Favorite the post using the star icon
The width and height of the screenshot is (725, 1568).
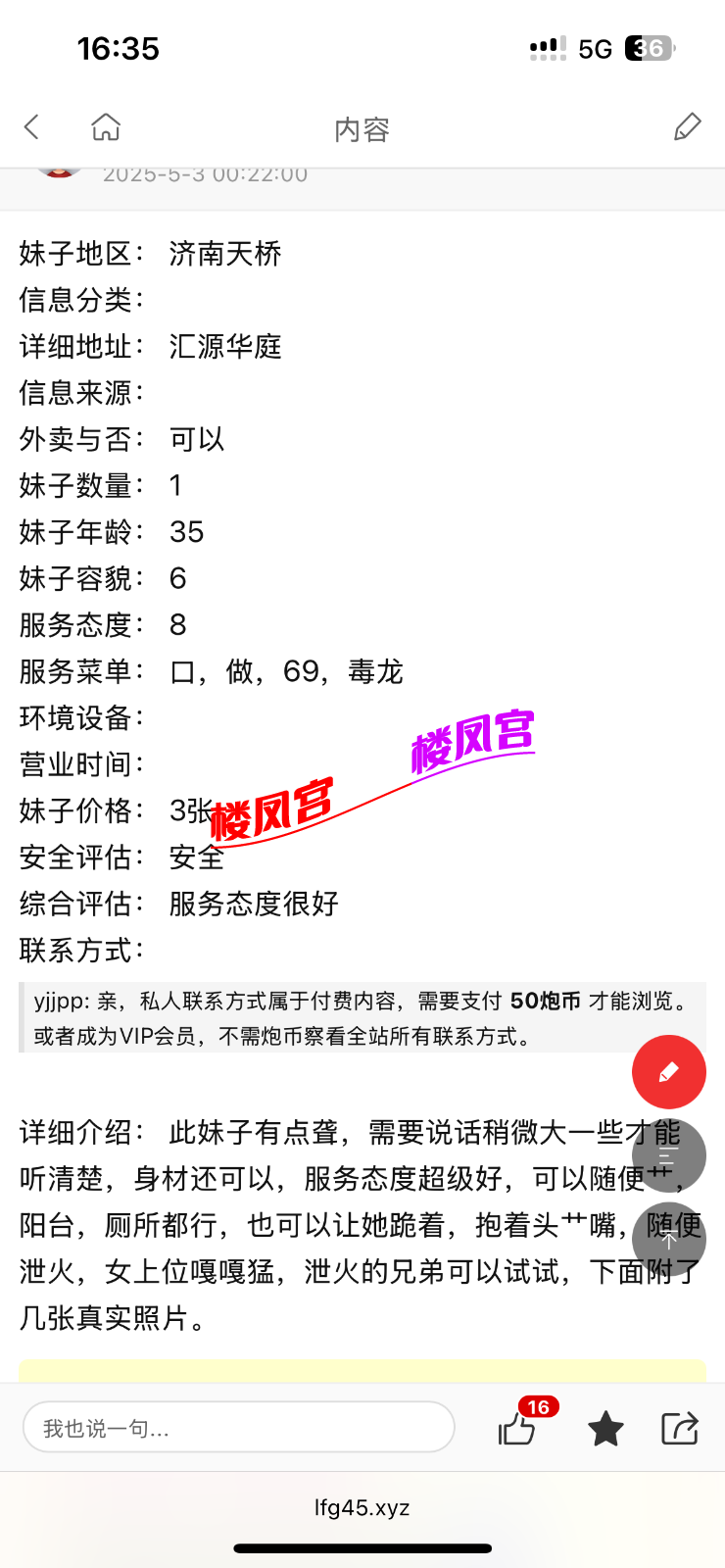pyautogui.click(x=604, y=1429)
